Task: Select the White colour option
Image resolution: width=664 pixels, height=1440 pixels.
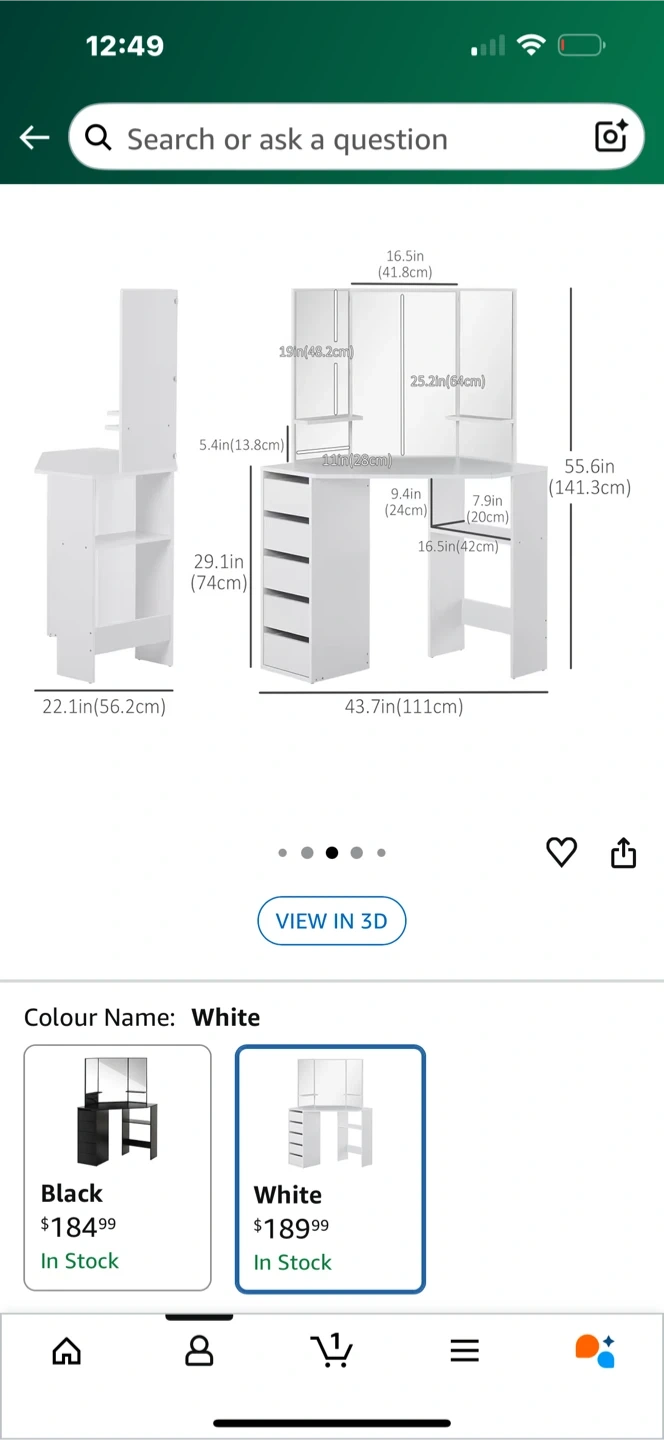Action: tap(330, 1168)
